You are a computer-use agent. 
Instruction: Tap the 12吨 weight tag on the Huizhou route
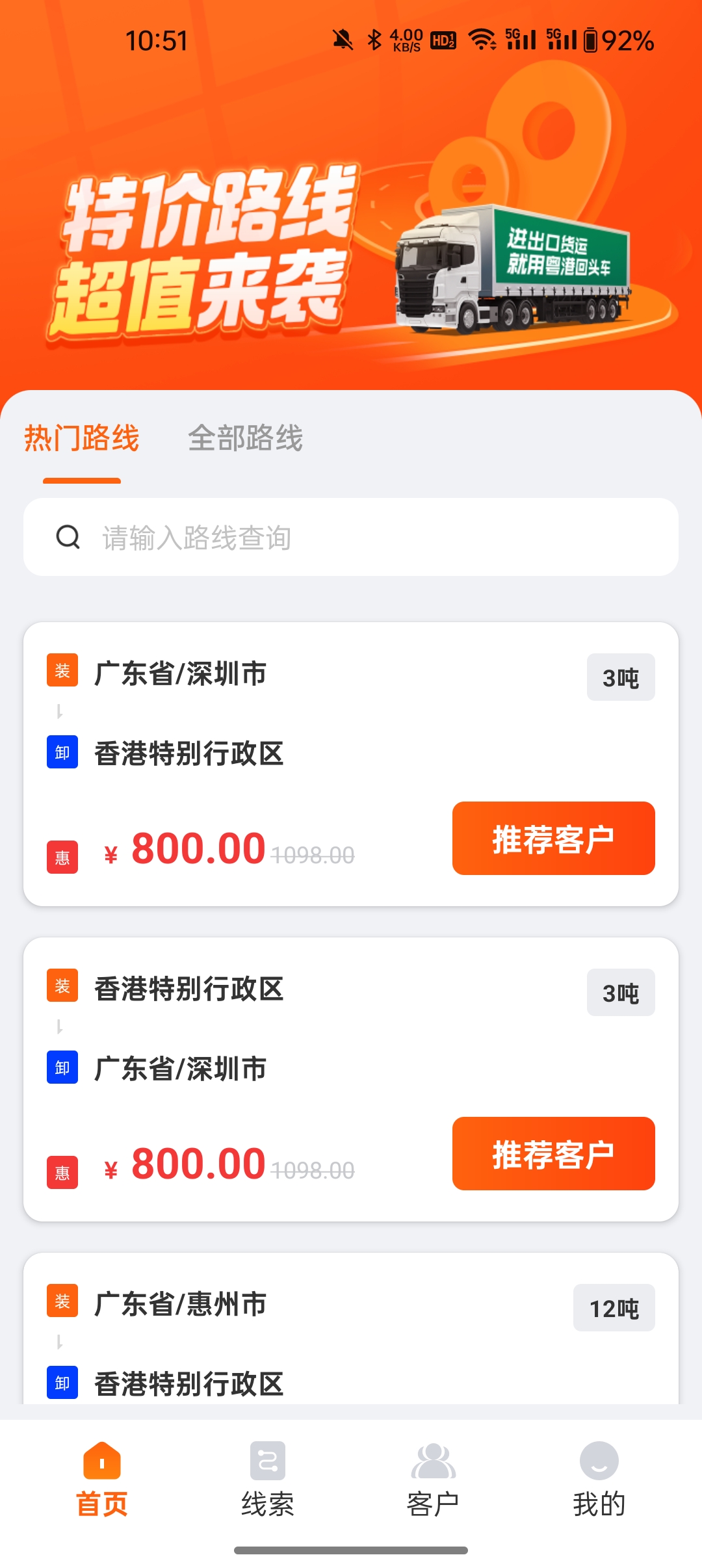tap(614, 1307)
